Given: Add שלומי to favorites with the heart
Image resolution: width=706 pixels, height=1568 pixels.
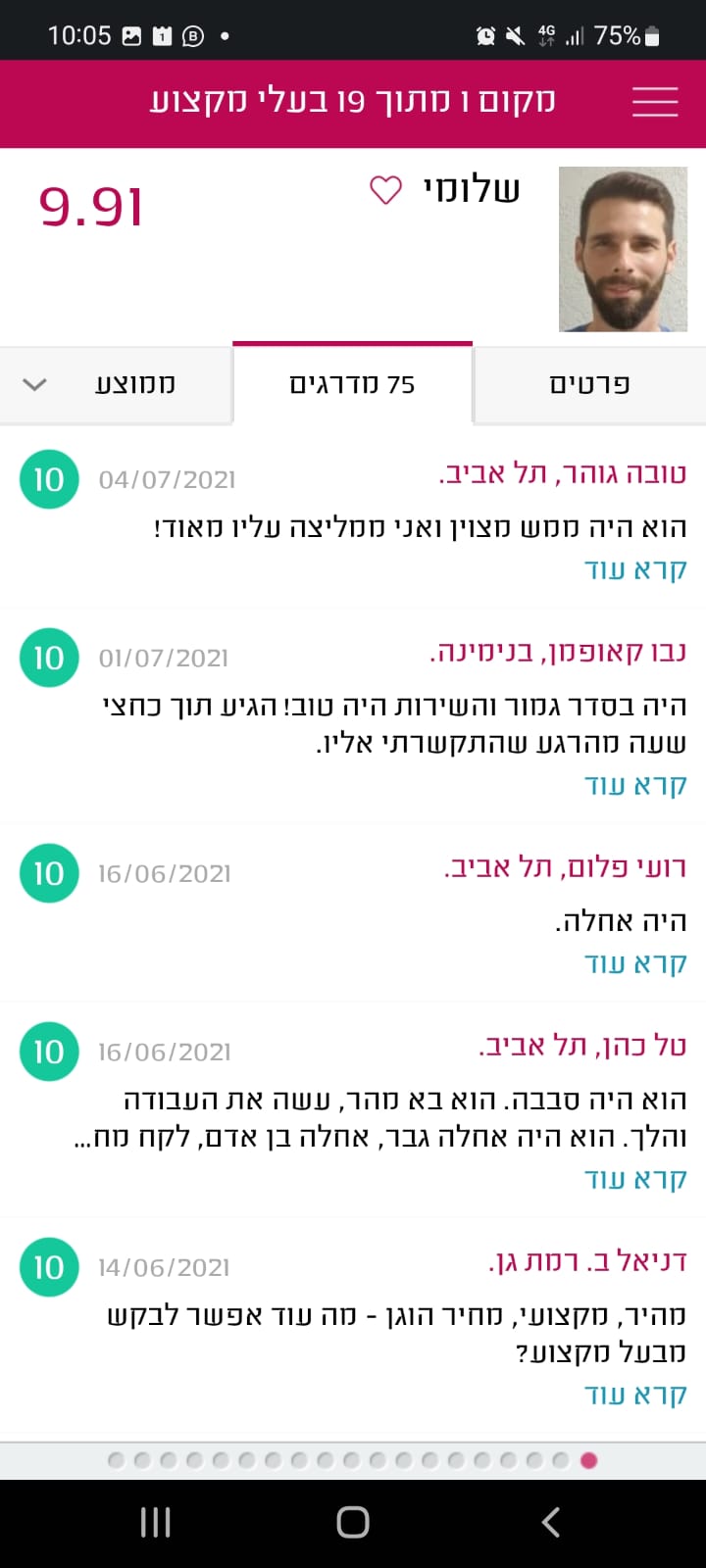Looking at the screenshot, I should (x=385, y=189).
